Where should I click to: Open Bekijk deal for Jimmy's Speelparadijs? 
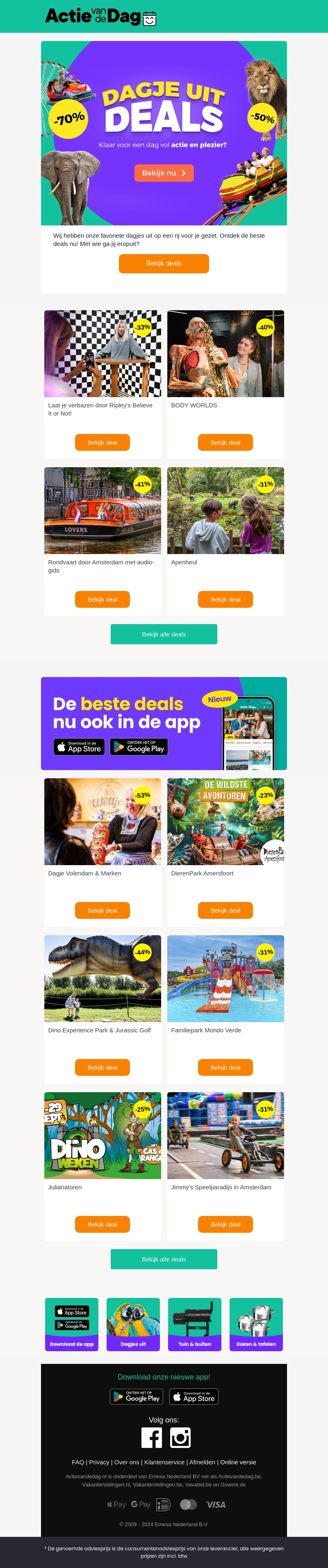(225, 1225)
